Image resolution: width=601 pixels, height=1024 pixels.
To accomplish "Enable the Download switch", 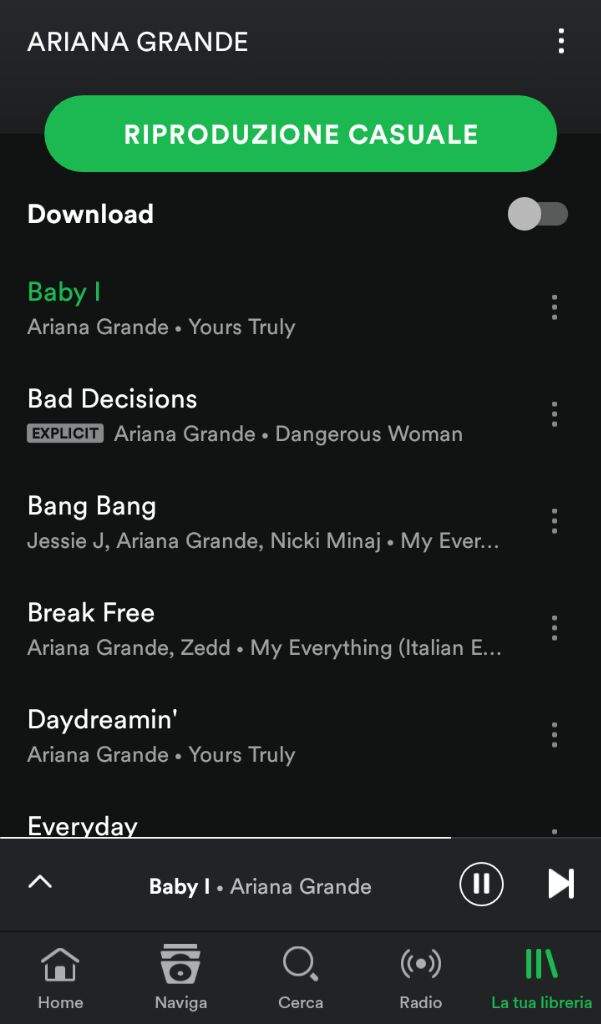I will click(538, 214).
